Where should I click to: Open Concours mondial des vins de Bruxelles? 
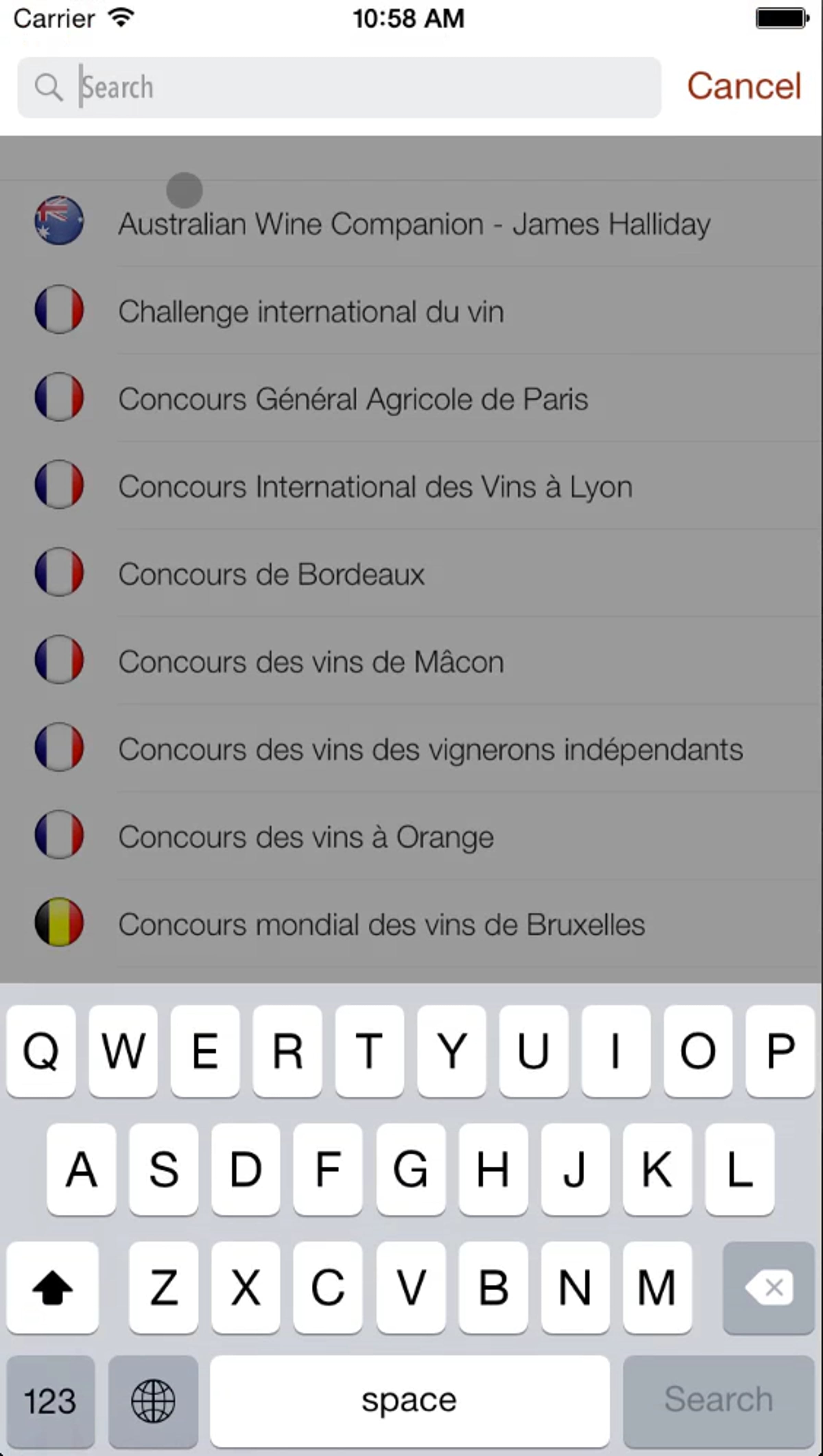(382, 925)
